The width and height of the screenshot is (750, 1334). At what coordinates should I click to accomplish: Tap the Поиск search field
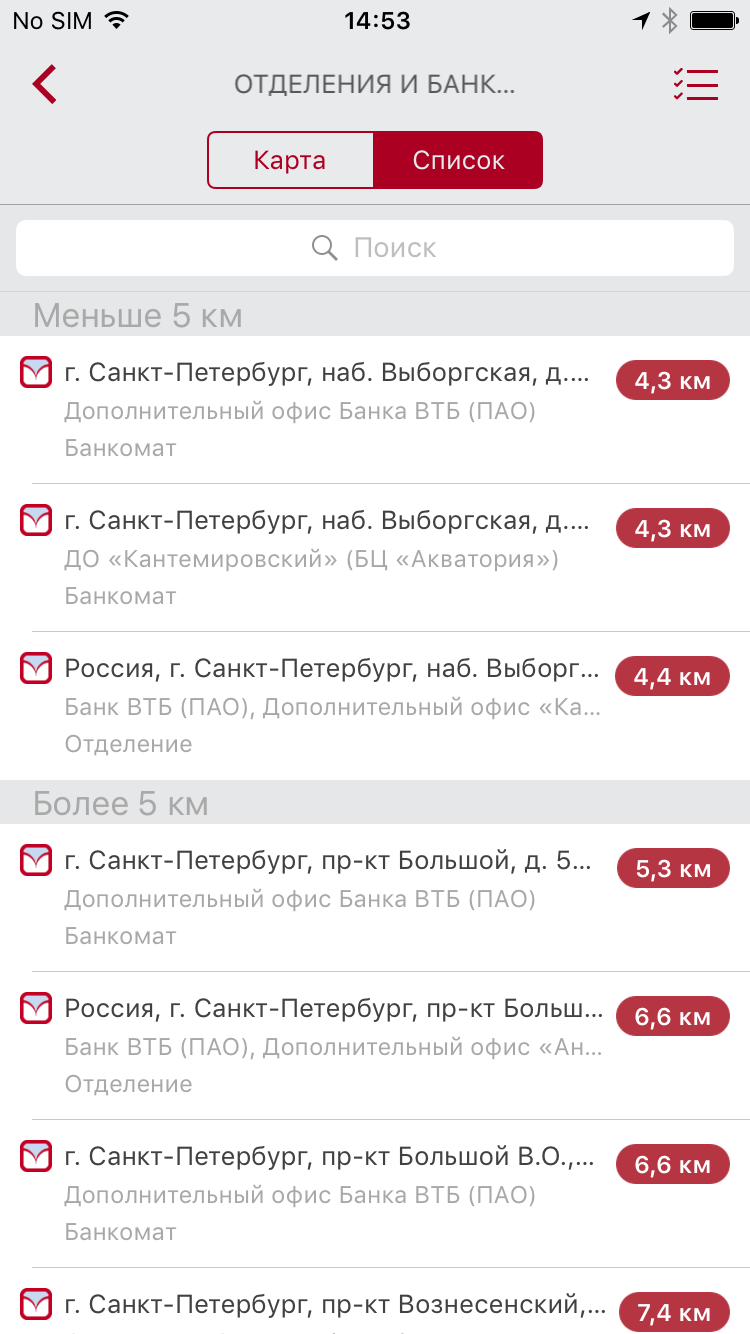(375, 248)
